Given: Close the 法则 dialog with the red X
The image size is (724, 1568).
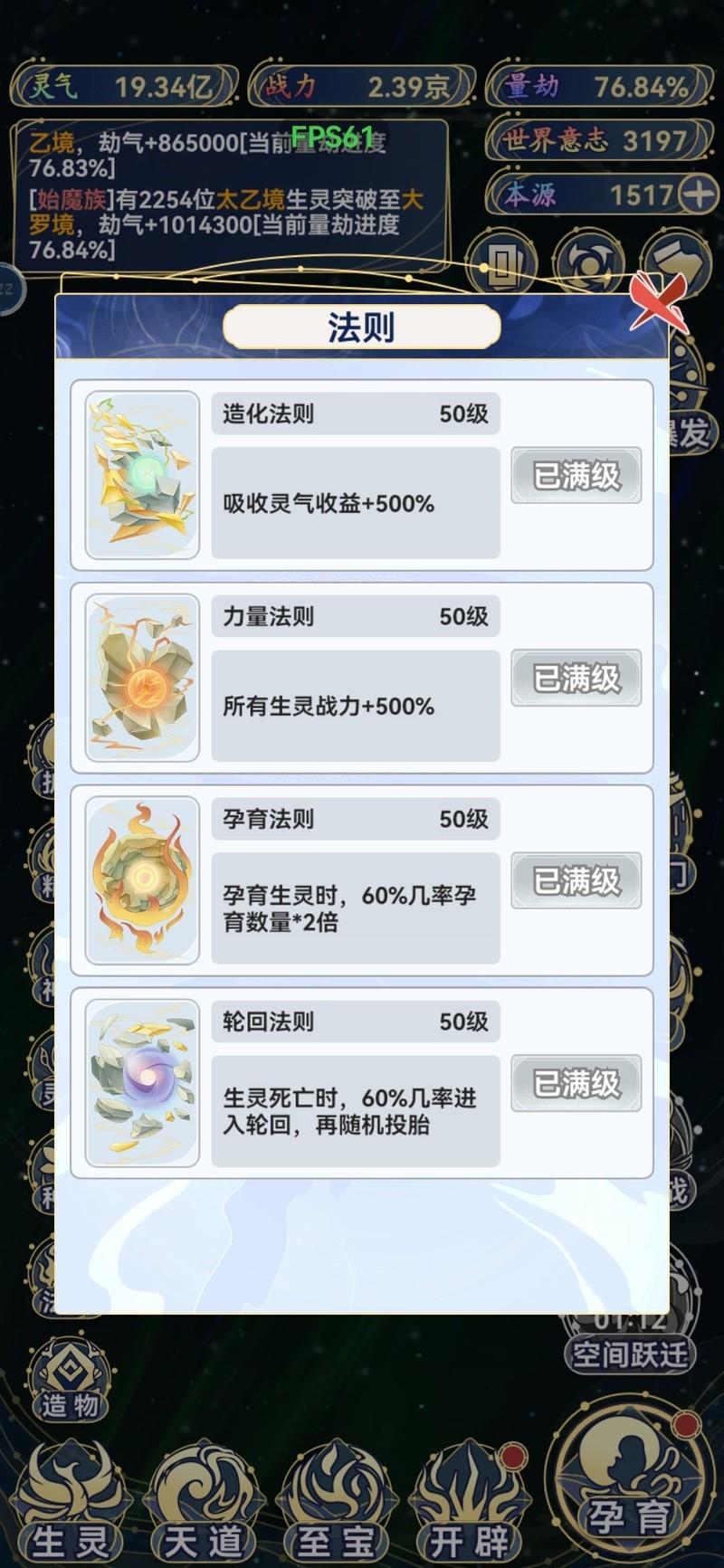Looking at the screenshot, I should [x=660, y=301].
